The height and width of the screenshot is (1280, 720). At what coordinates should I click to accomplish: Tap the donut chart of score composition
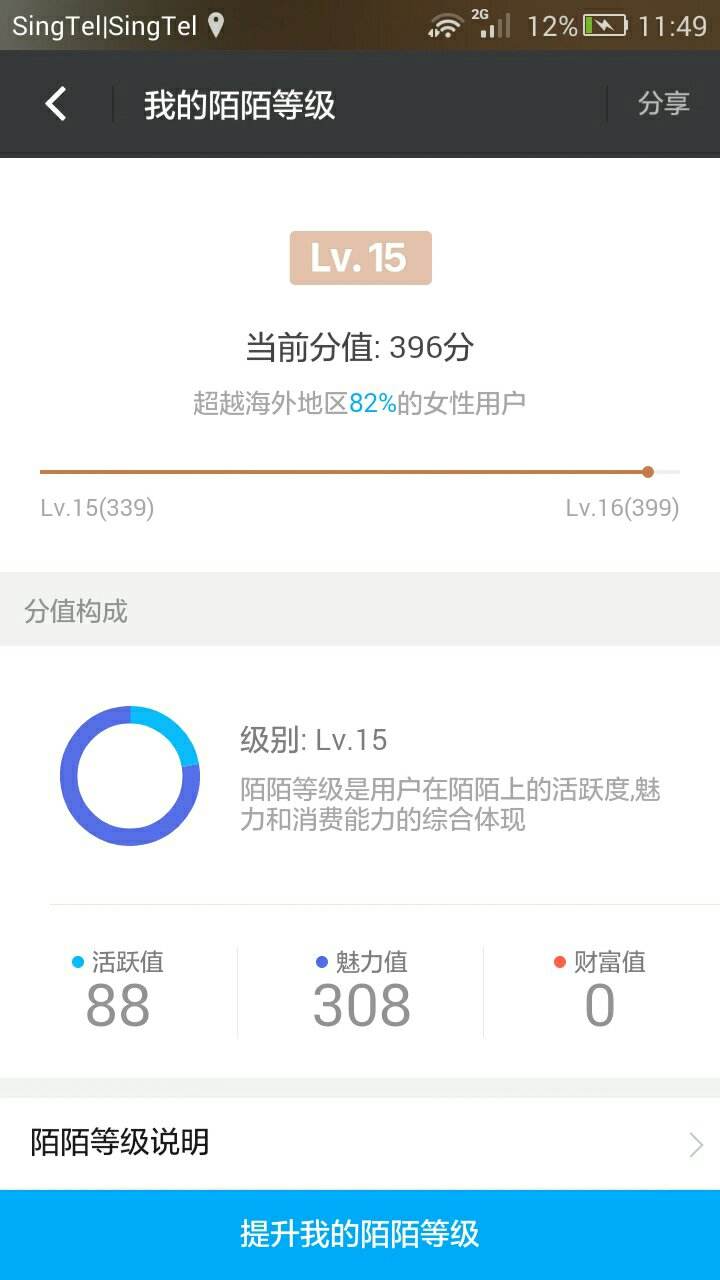[129, 777]
